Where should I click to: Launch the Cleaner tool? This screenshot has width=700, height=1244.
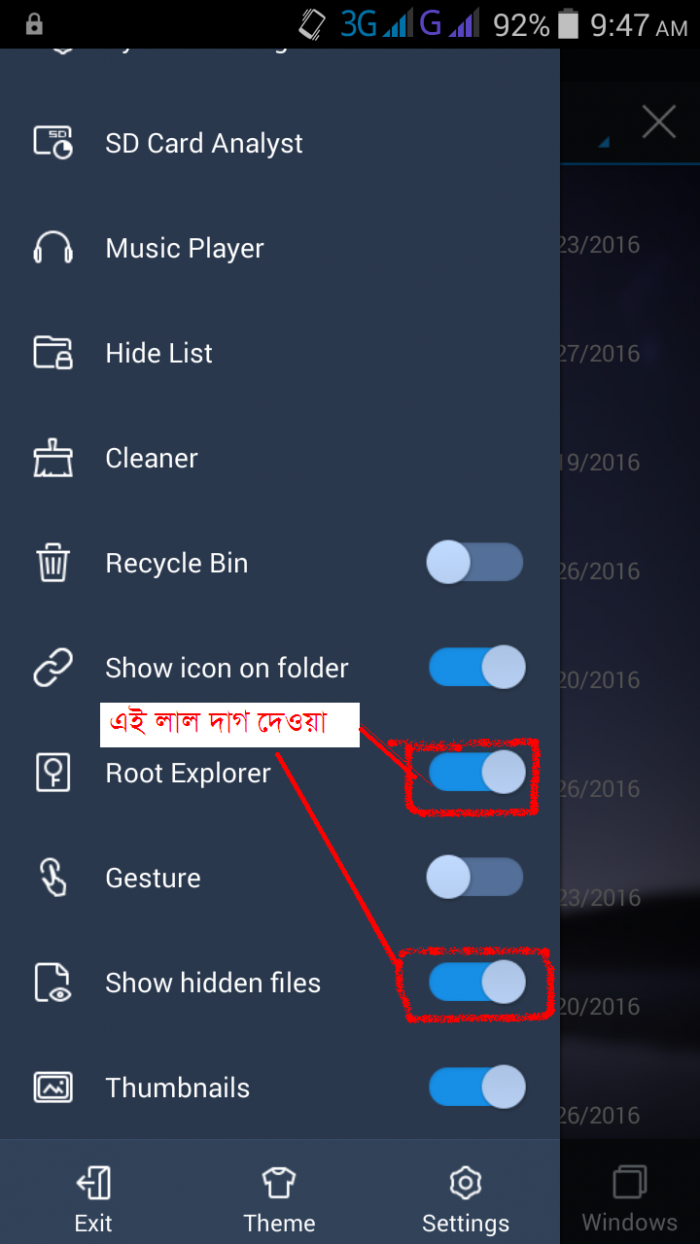tap(151, 458)
